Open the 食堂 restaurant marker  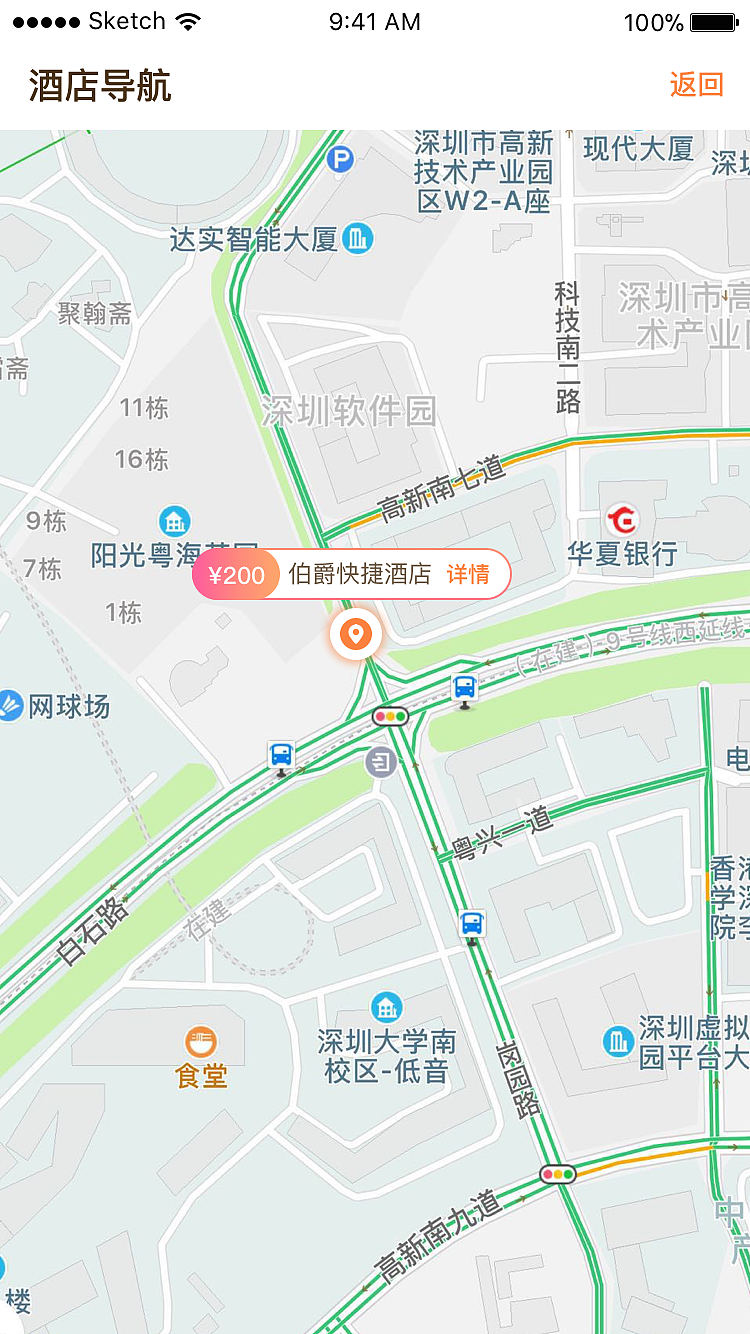click(201, 1040)
